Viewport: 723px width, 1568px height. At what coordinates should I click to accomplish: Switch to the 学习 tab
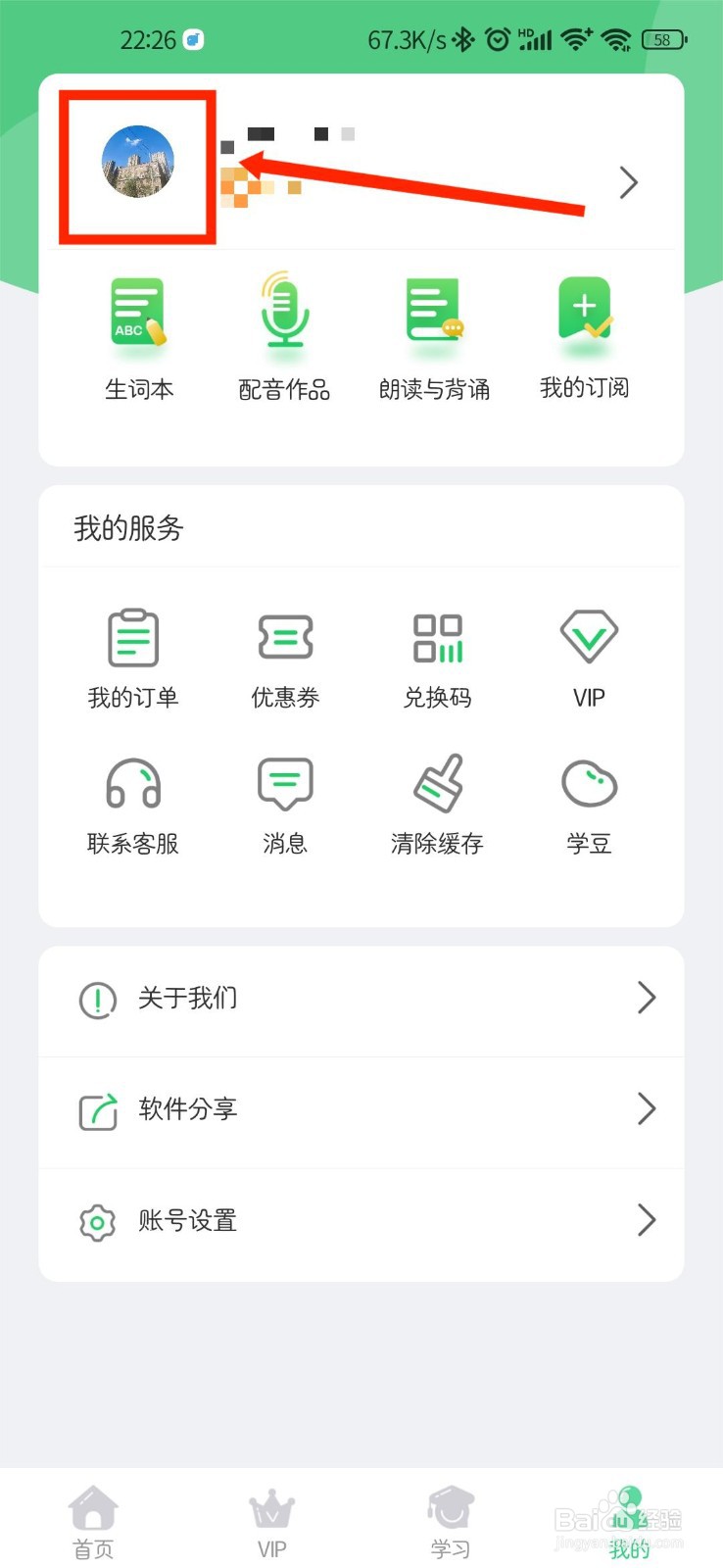tap(451, 1522)
